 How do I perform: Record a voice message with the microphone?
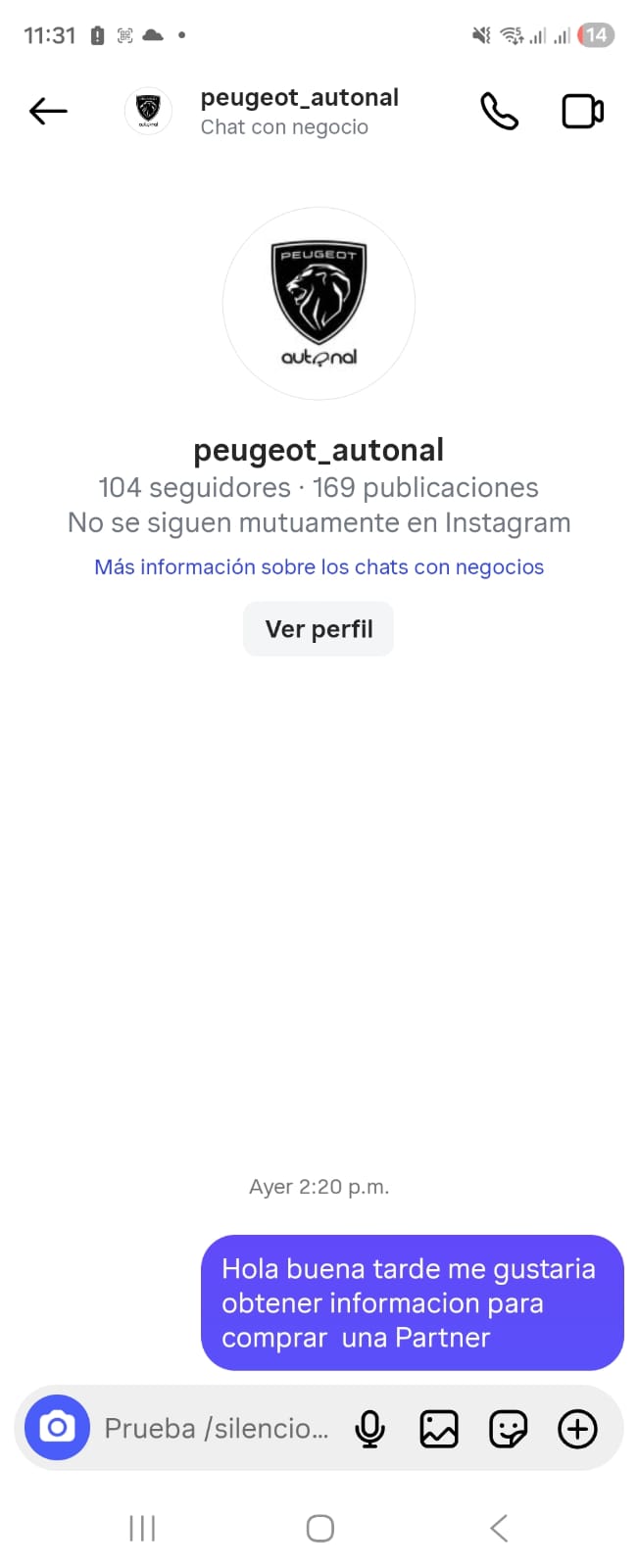click(370, 1429)
